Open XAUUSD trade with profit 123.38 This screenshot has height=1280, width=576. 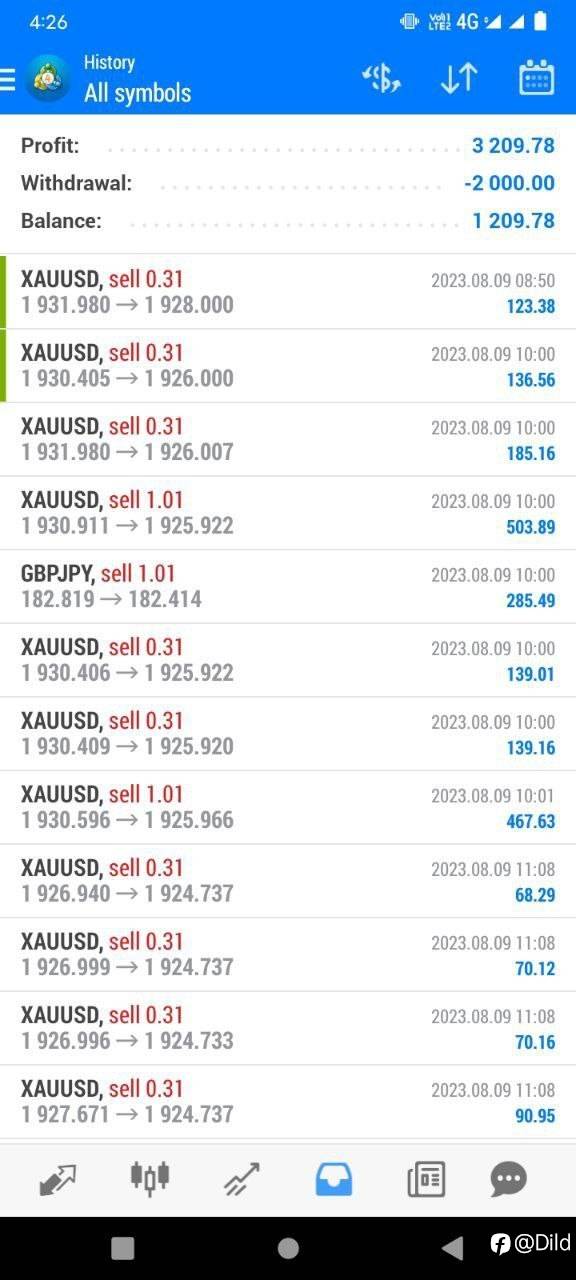point(288,292)
